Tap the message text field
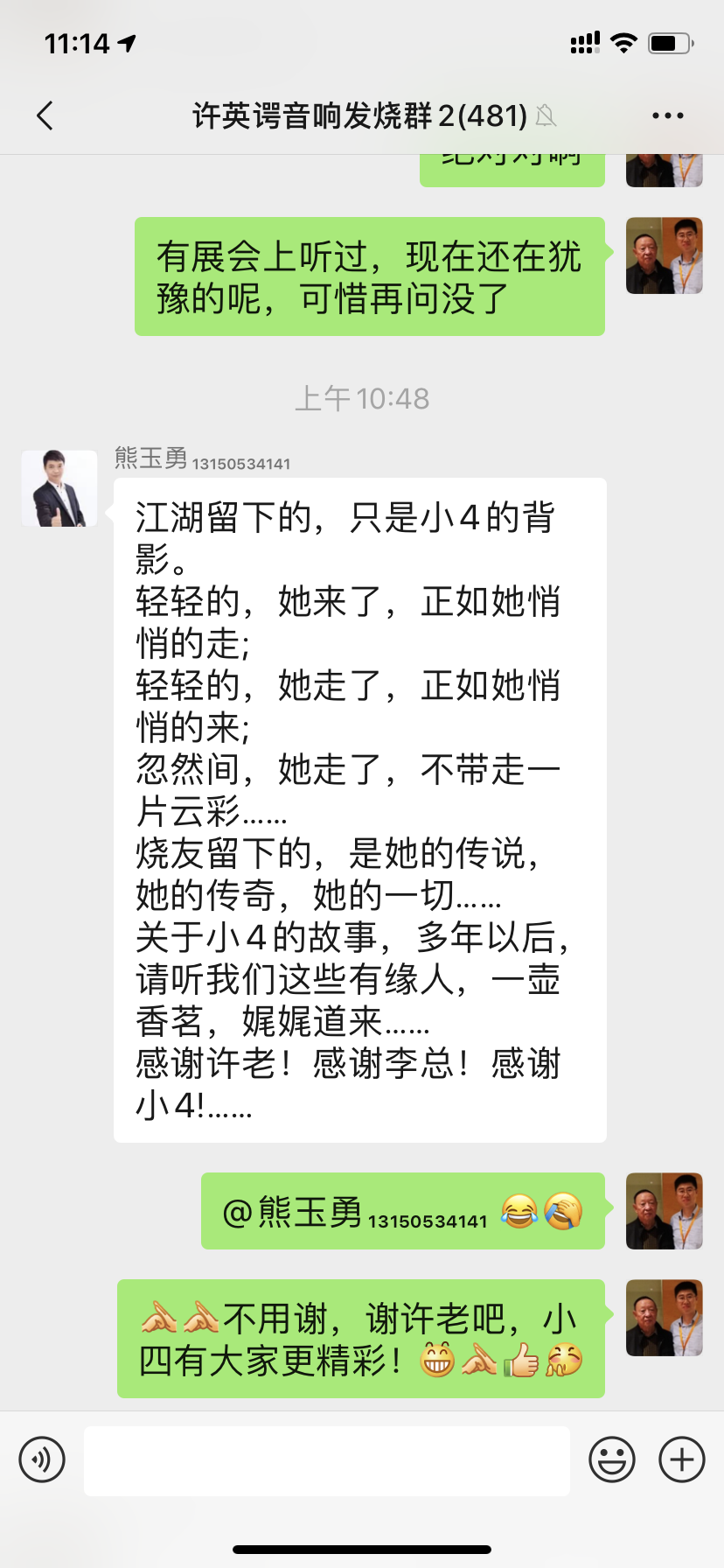Viewport: 724px width, 1568px height. (326, 1459)
